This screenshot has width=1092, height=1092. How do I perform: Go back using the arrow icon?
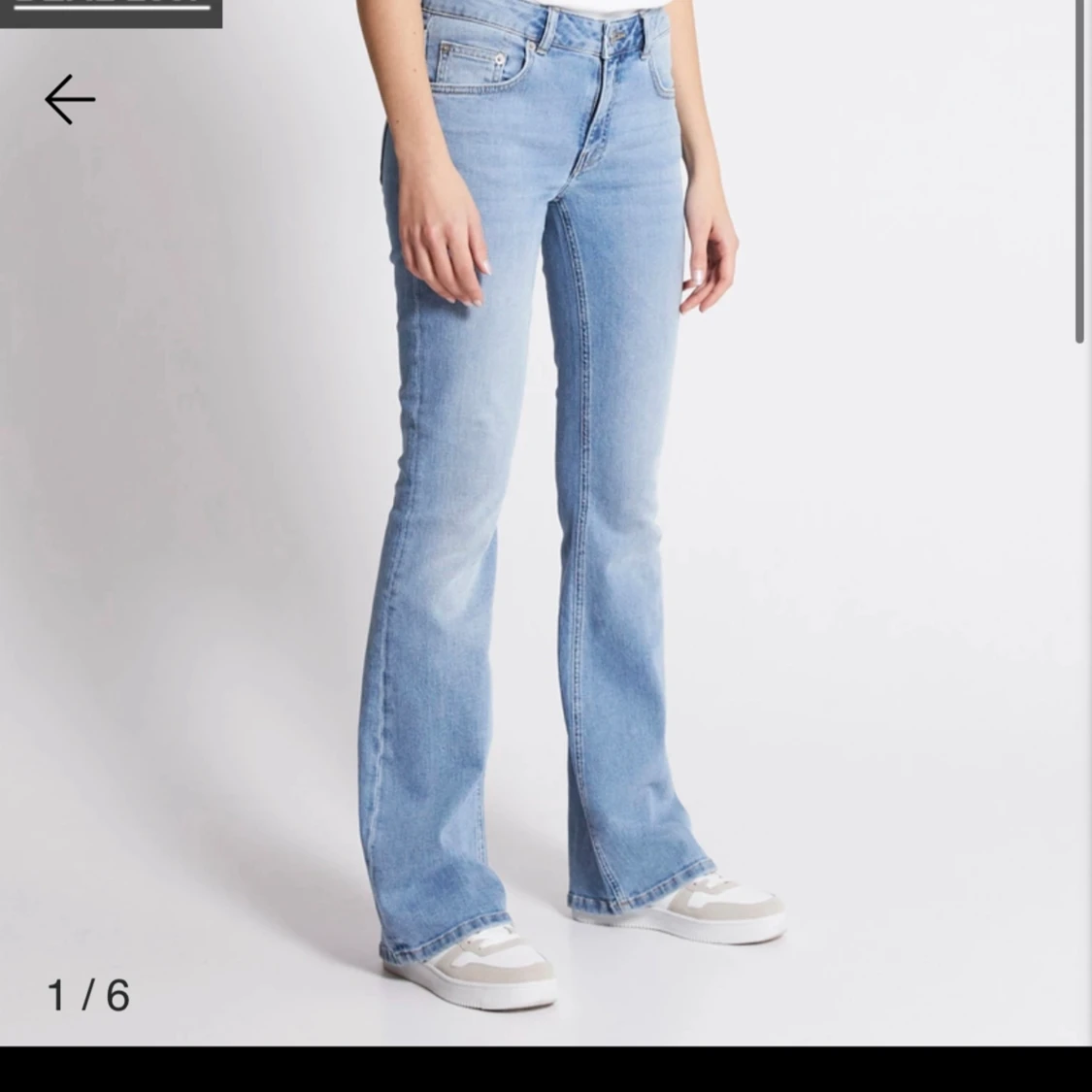(70, 99)
